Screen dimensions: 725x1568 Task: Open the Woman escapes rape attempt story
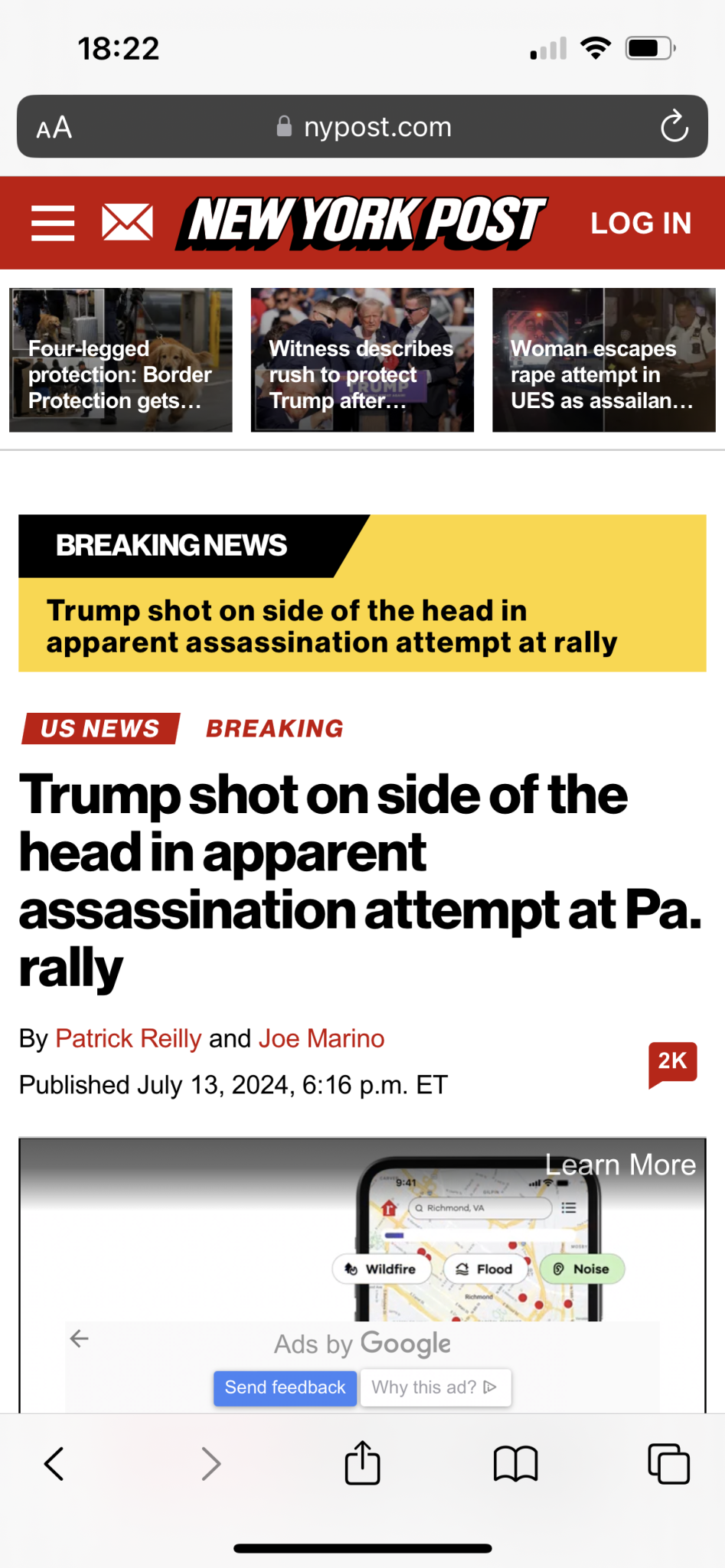[603, 360]
